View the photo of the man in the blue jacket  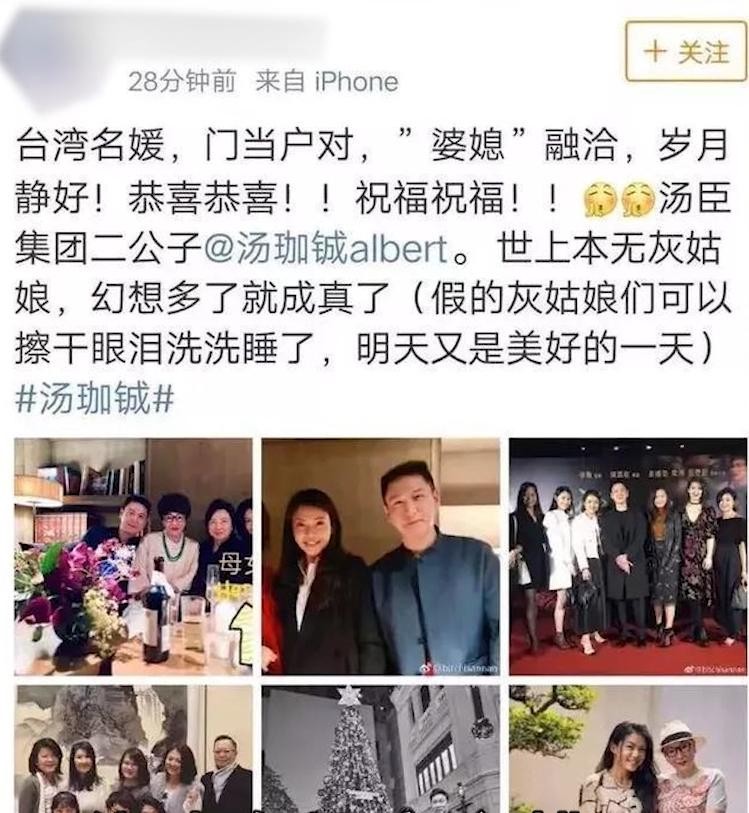(x=381, y=556)
